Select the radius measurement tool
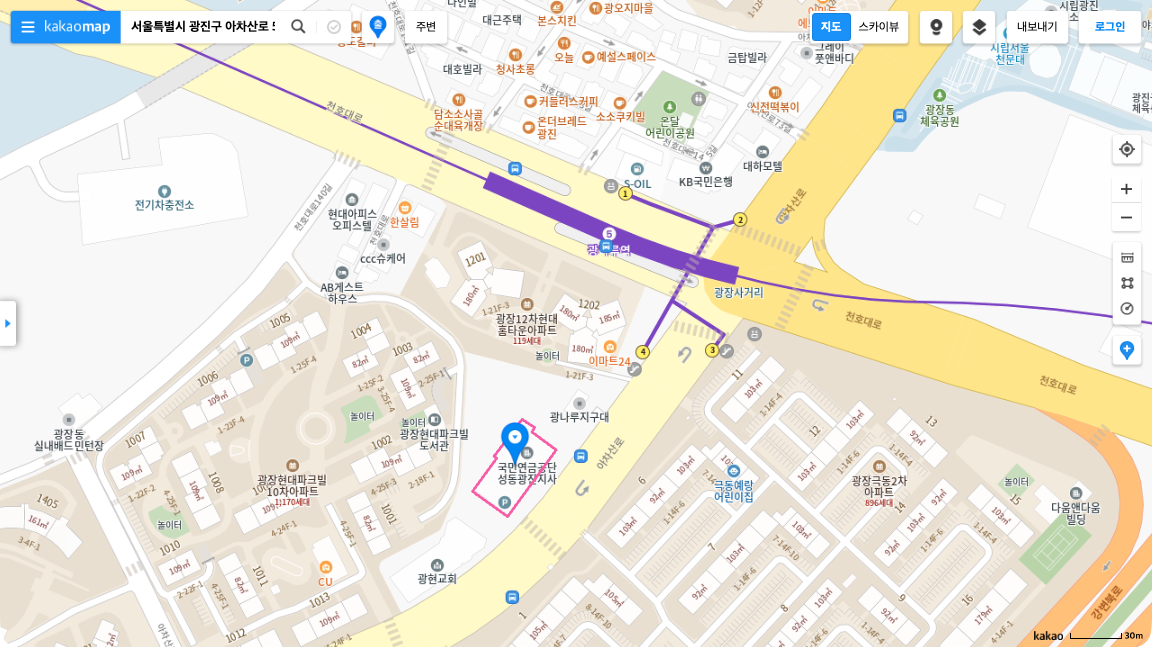Image resolution: width=1152 pixels, height=647 pixels. [x=1127, y=308]
